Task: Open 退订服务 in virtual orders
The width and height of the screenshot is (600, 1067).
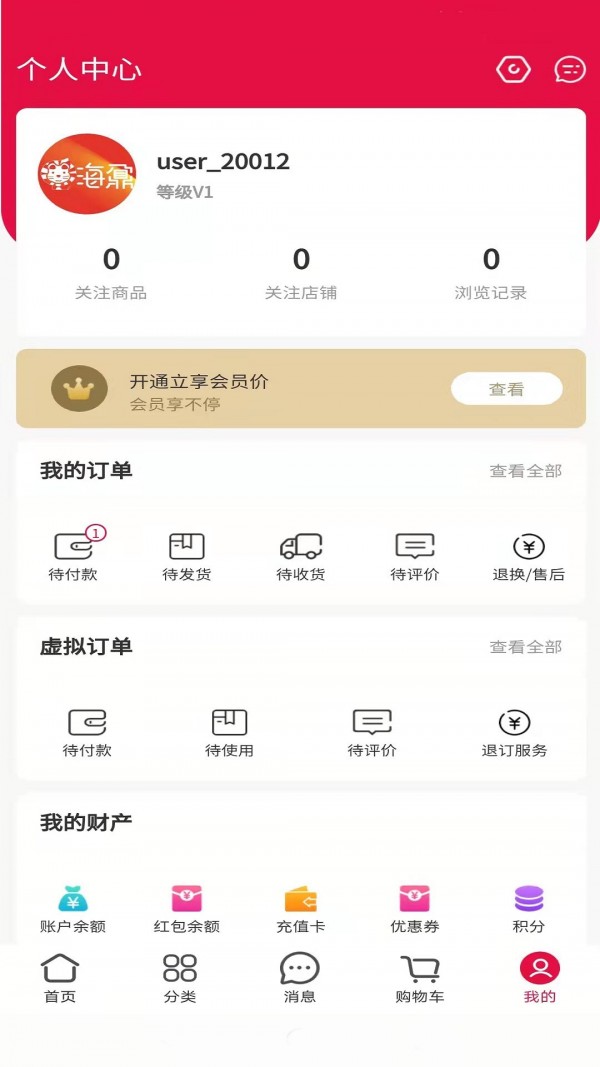Action: pos(514,732)
